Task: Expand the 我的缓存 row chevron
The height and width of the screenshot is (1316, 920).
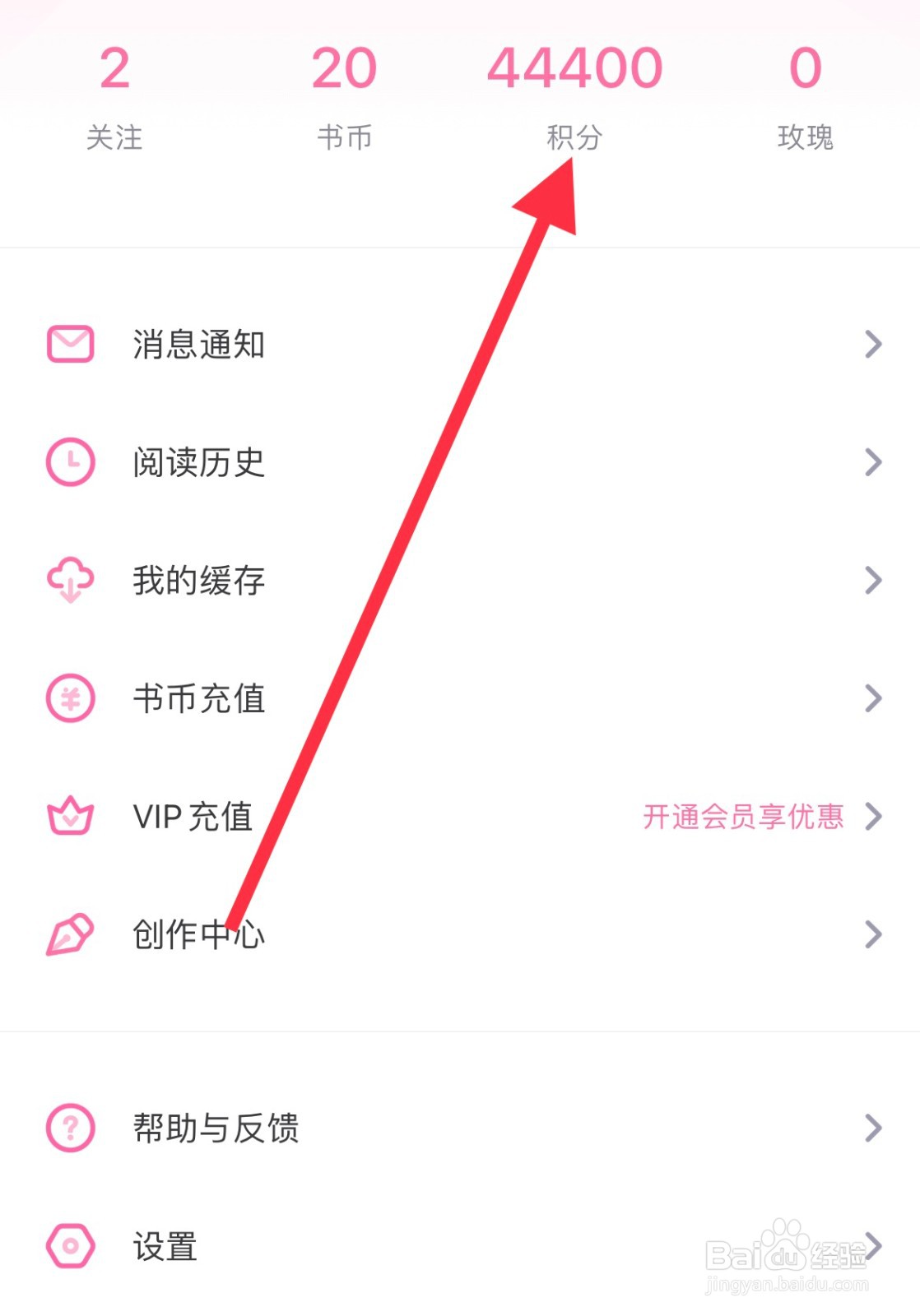Action: pyautogui.click(x=872, y=582)
